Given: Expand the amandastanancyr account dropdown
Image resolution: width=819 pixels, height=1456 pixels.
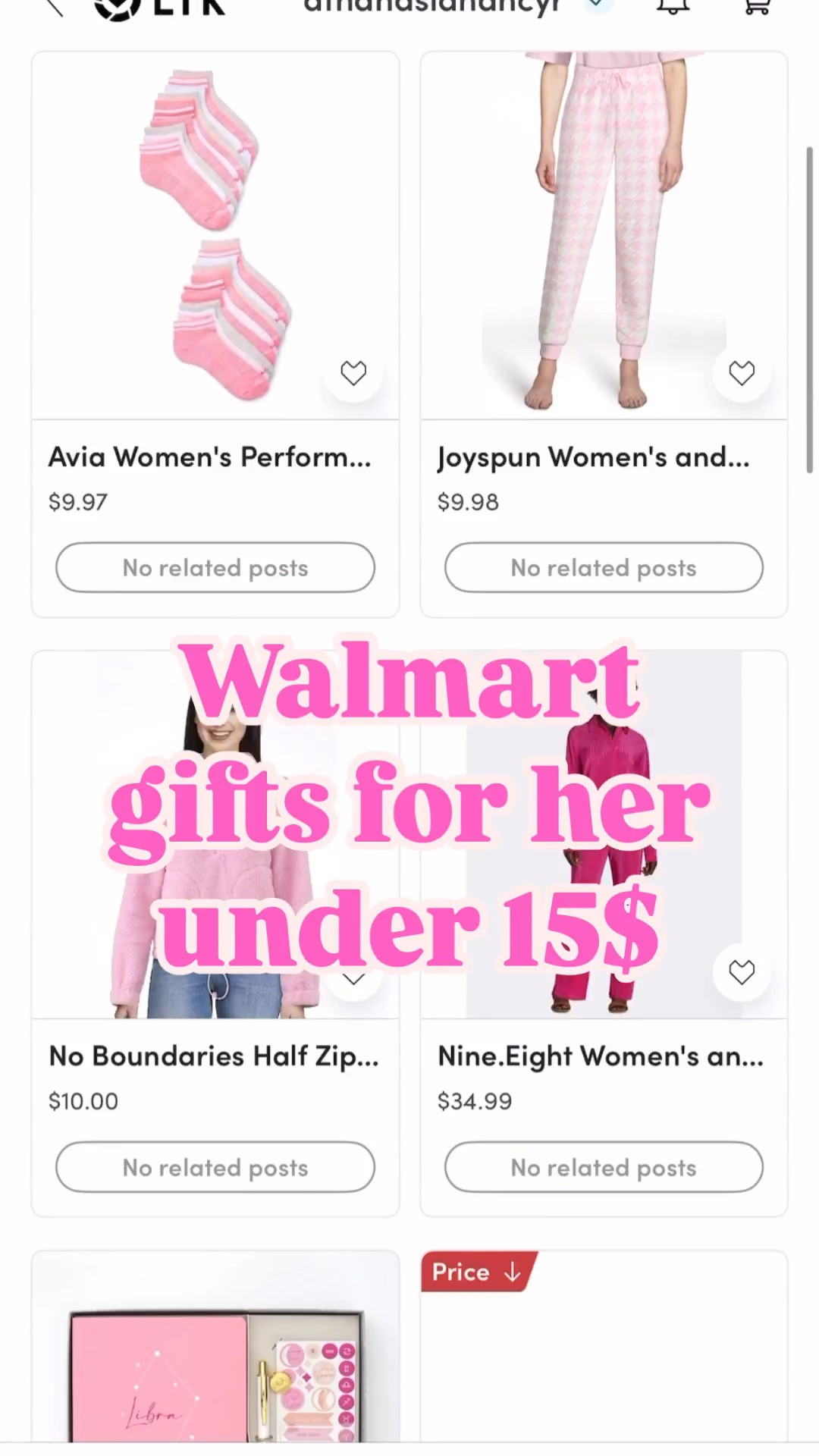Looking at the screenshot, I should coord(598,6).
